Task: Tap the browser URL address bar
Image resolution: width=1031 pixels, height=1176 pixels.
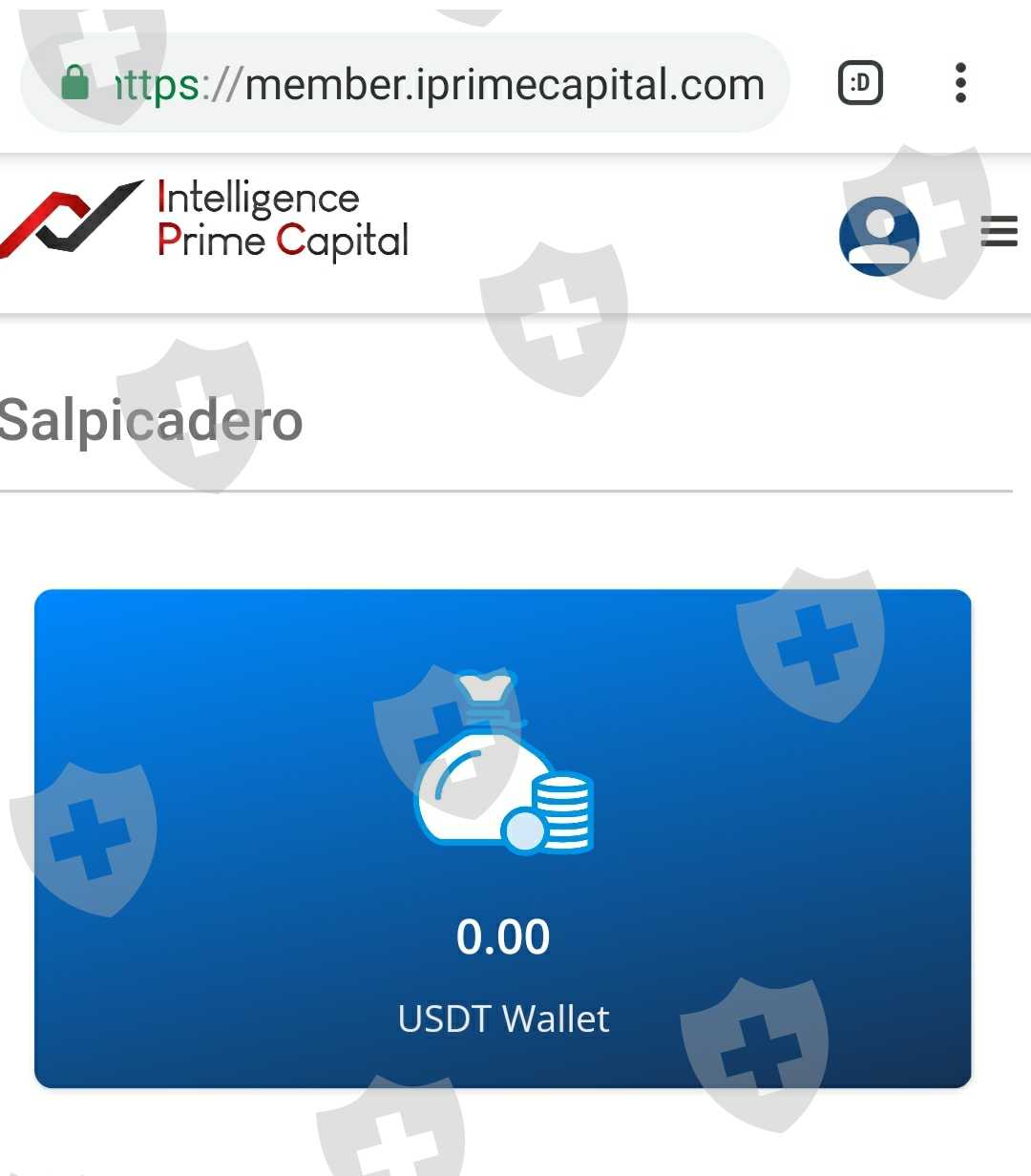Action: [439, 84]
